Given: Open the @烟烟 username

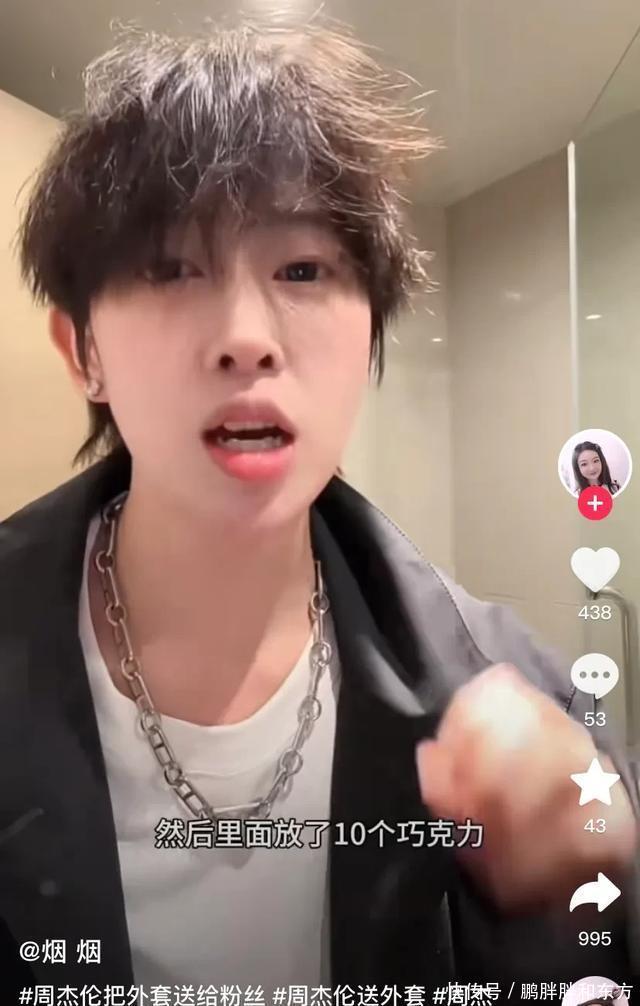Looking at the screenshot, I should coord(60,951).
